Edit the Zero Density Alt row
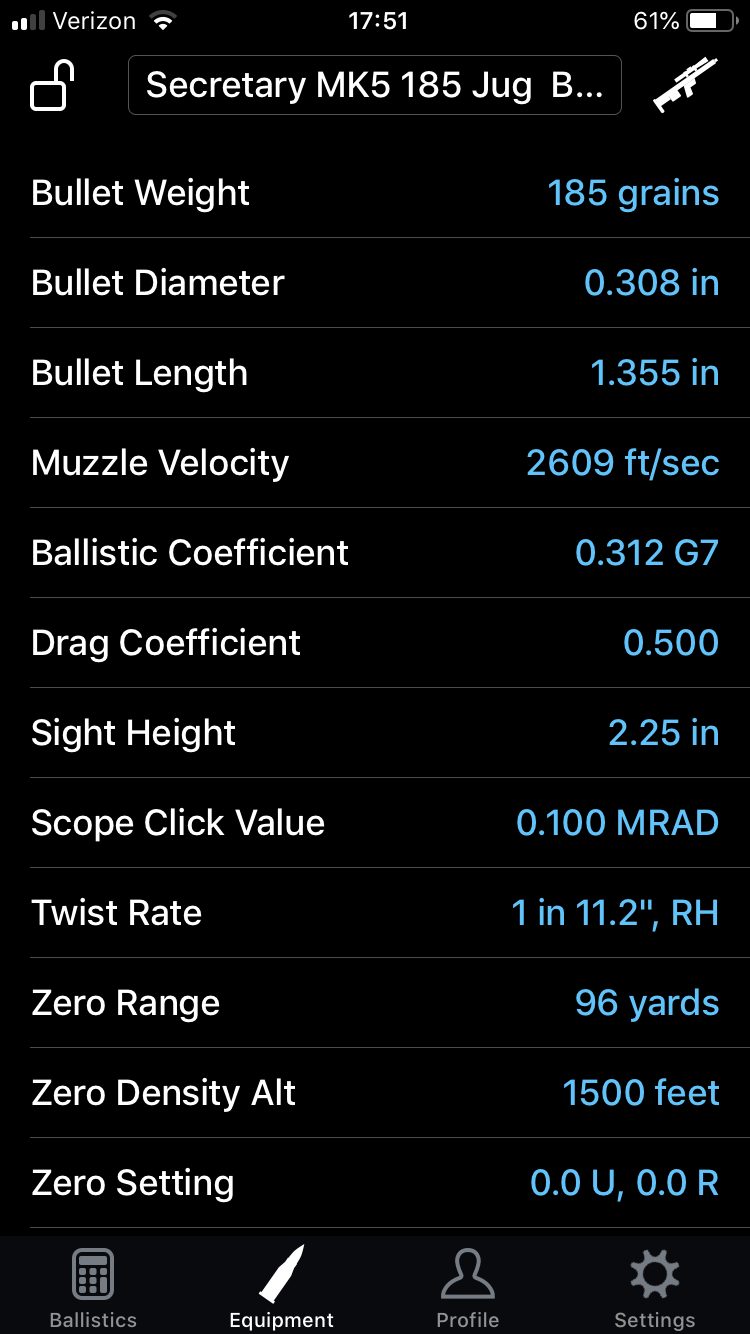Image resolution: width=750 pixels, height=1334 pixels. [375, 1093]
